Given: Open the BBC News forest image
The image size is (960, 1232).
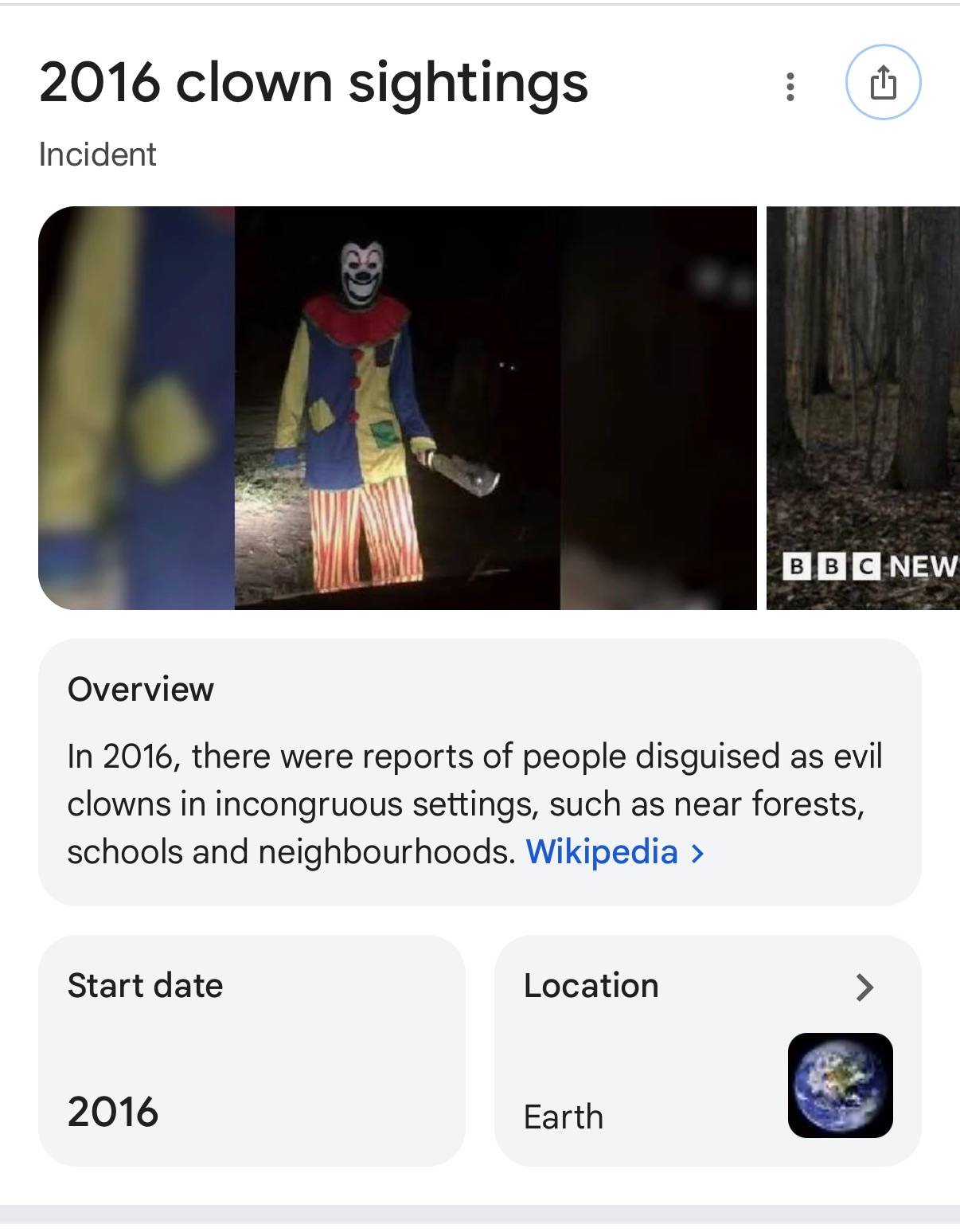Looking at the screenshot, I should pyautogui.click(x=863, y=408).
